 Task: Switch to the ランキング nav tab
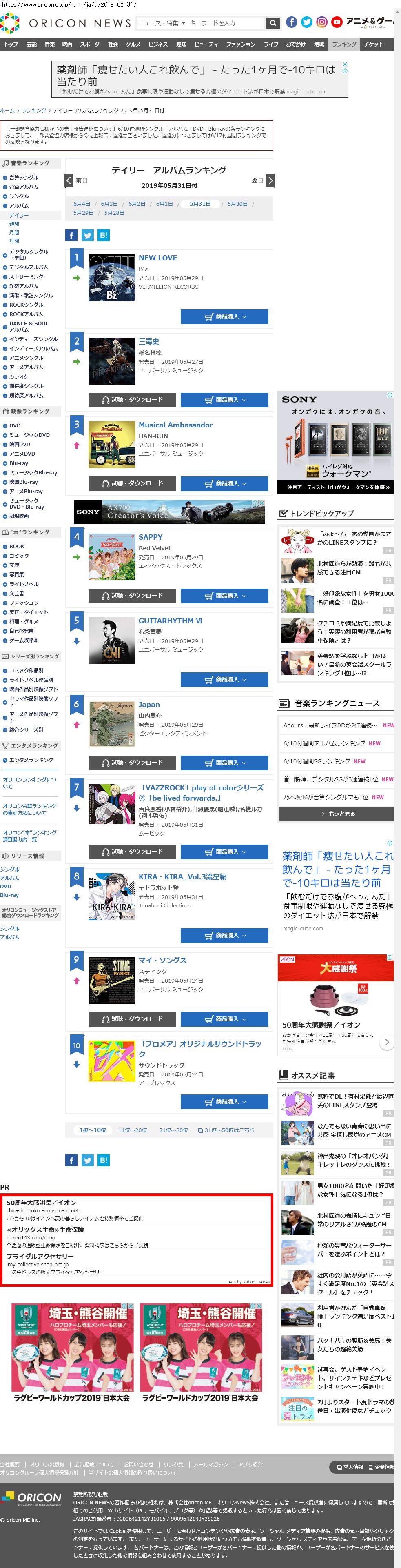[344, 44]
